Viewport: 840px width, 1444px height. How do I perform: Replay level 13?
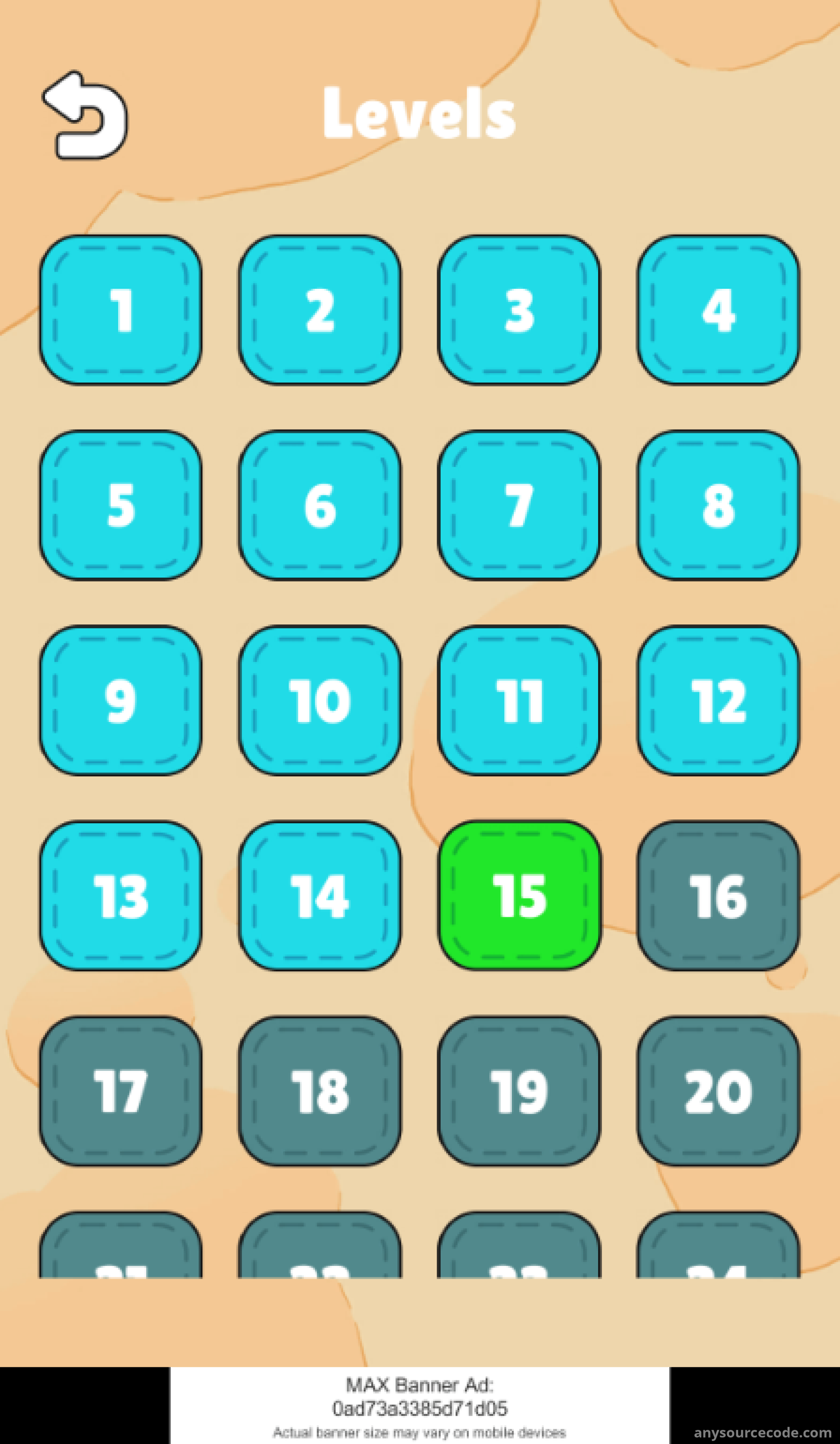[121, 896]
